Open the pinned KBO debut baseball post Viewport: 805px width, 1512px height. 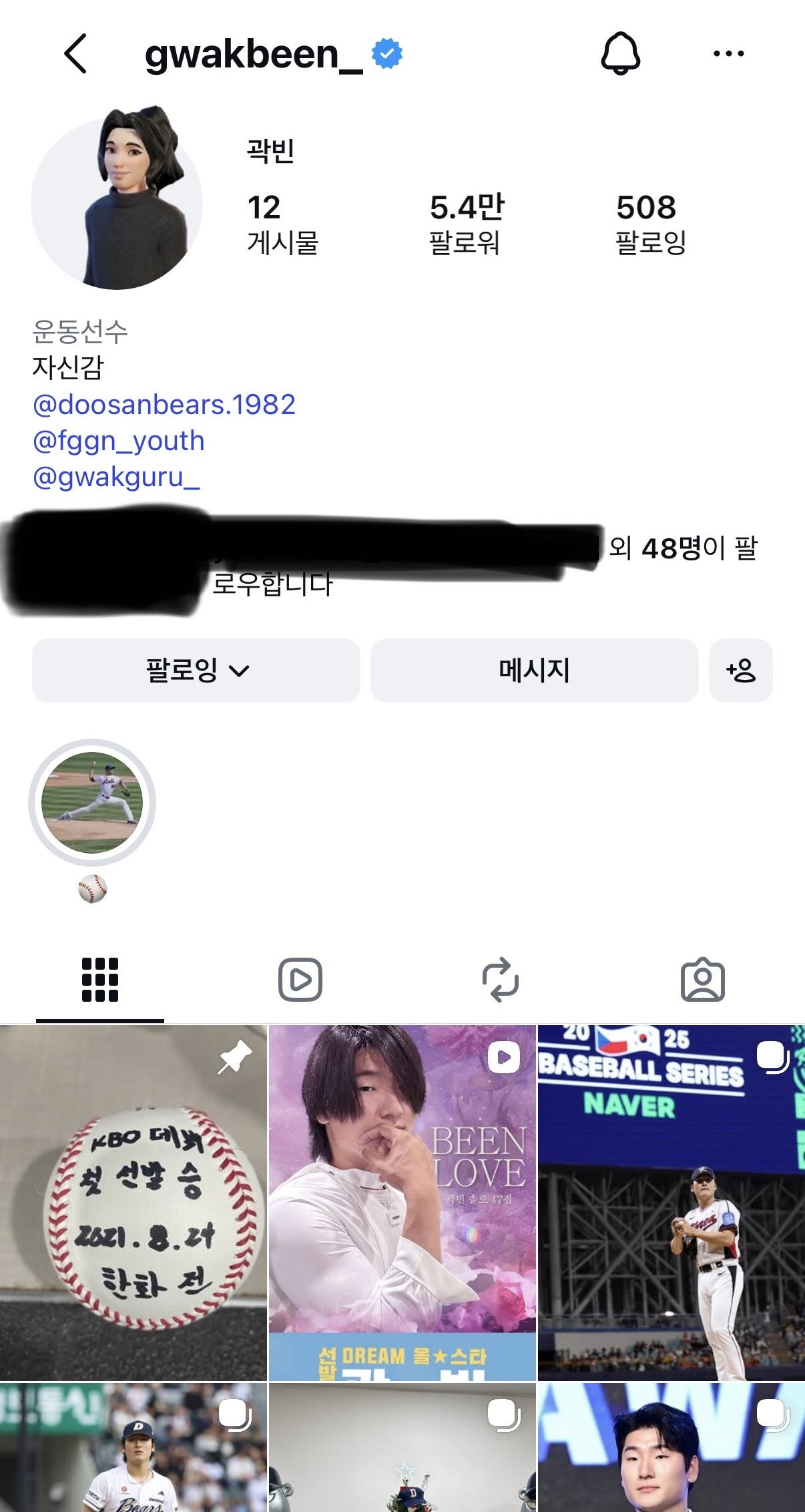tap(133, 1203)
